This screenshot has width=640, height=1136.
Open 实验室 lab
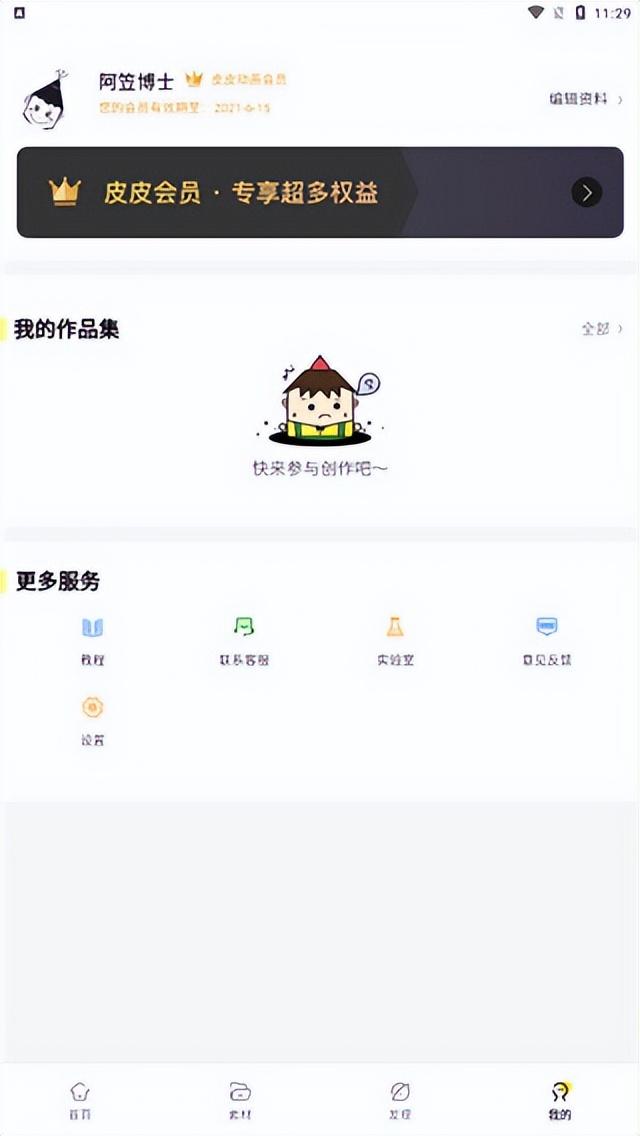click(395, 640)
